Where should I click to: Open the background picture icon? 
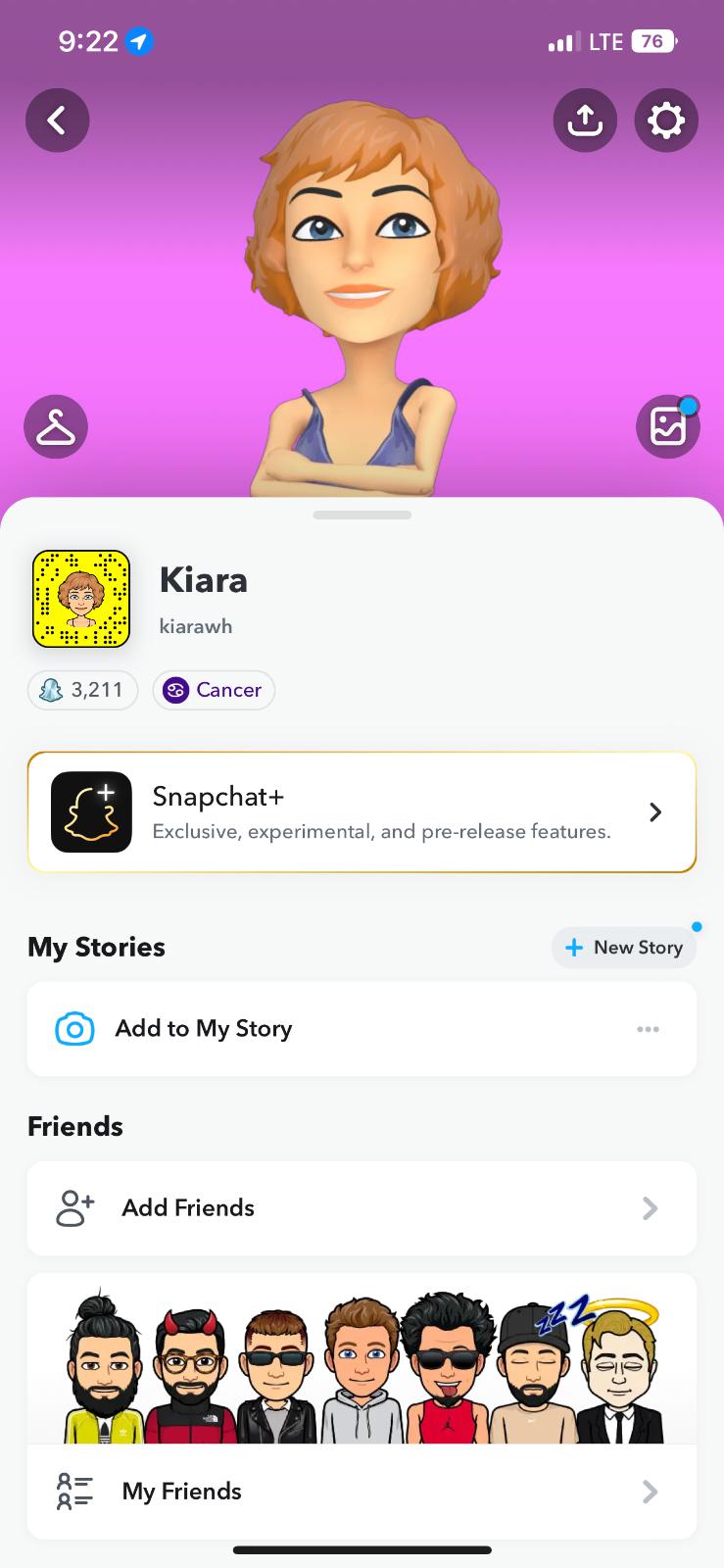pyautogui.click(x=668, y=427)
